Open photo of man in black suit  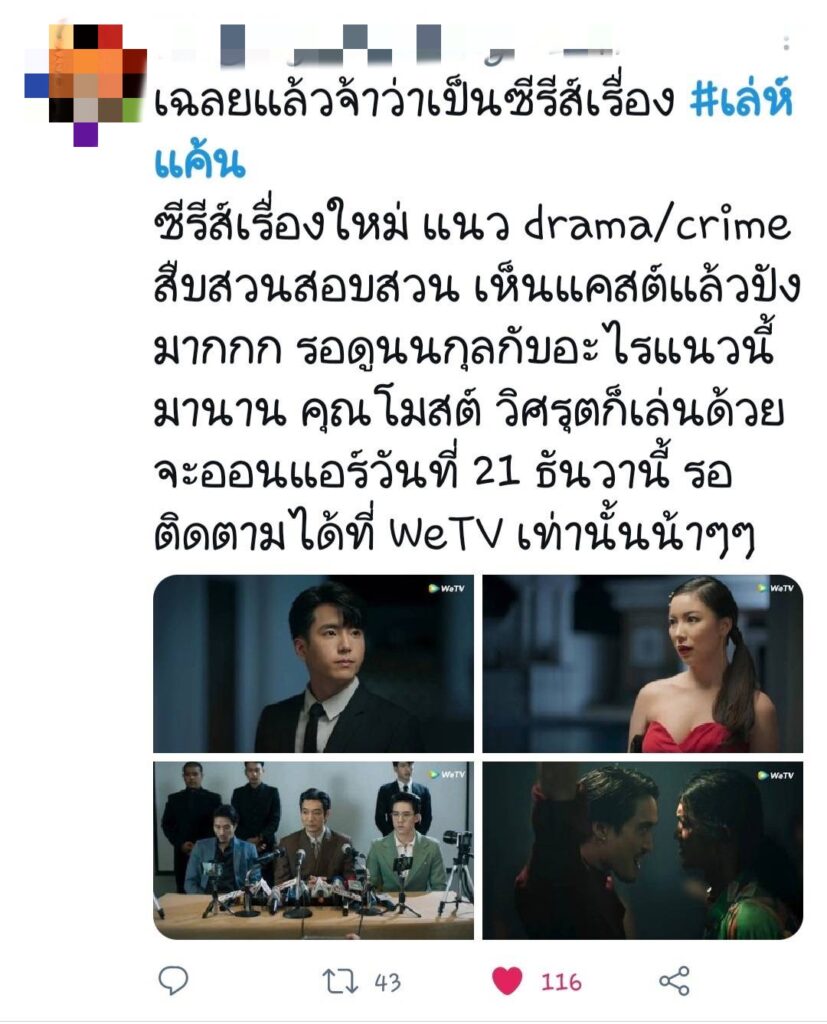pos(313,664)
